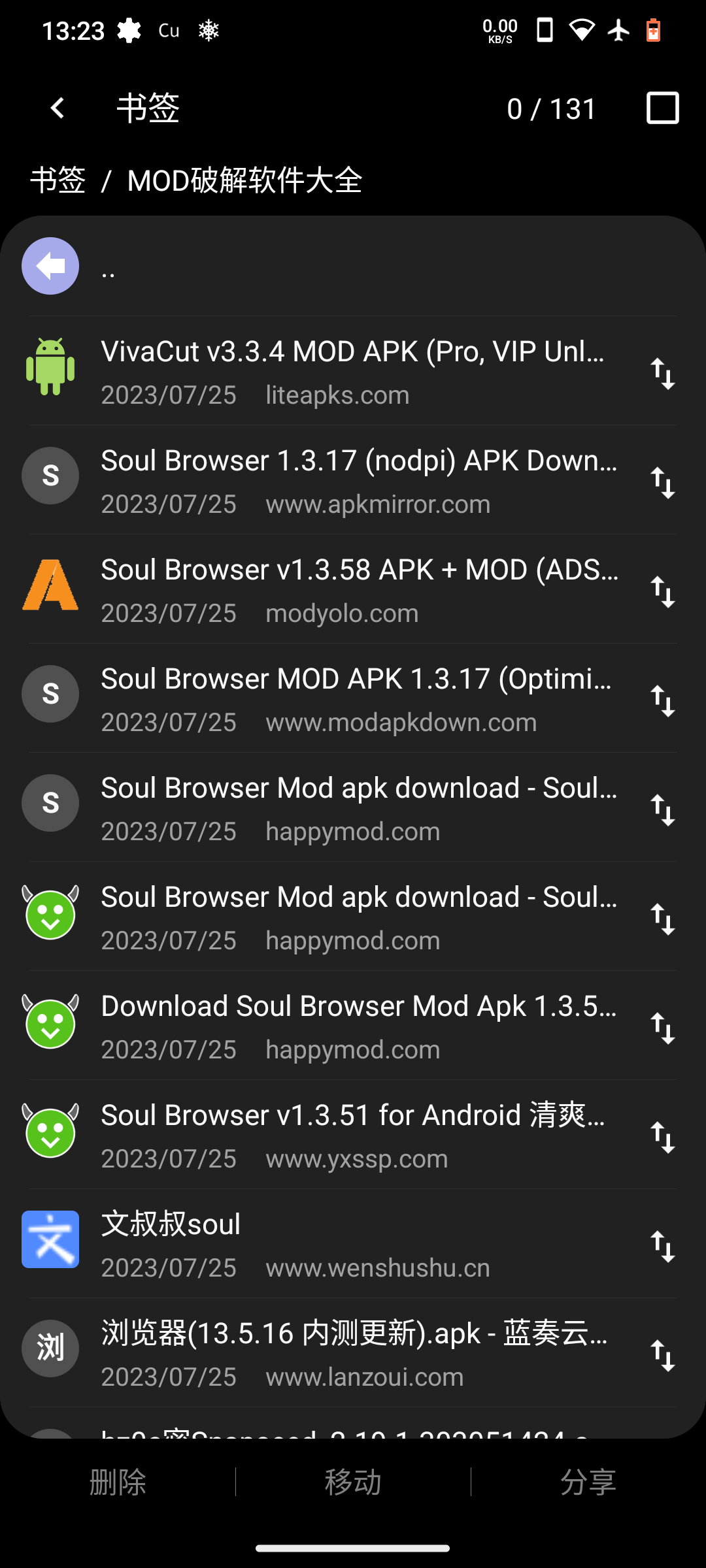Tap reorder handle on the modyolo.com bookmark
706x1568 pixels.
point(662,592)
